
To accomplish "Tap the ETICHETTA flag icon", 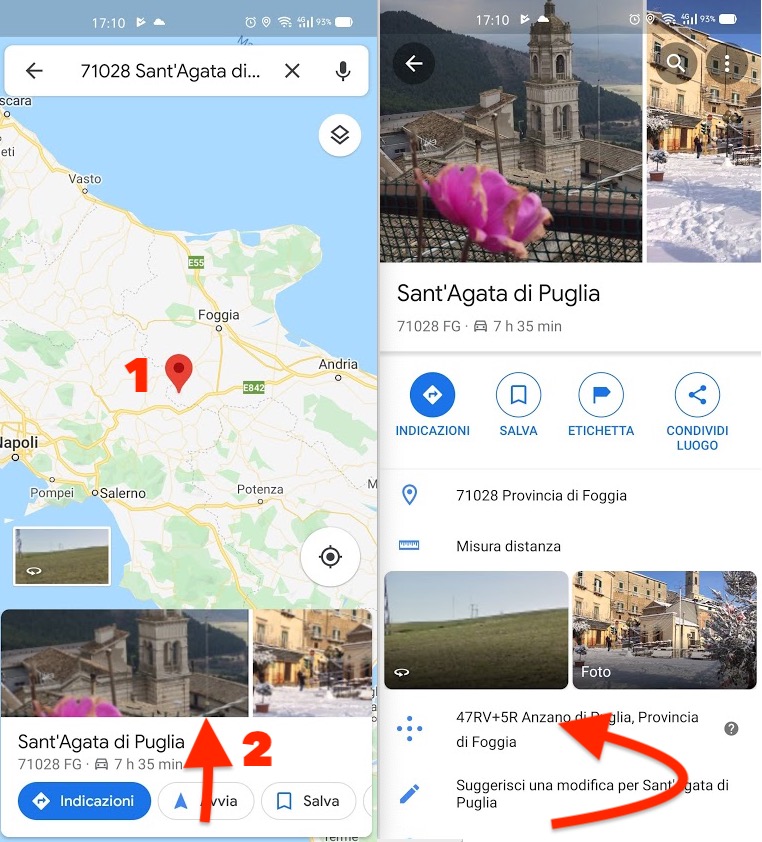I will point(601,394).
